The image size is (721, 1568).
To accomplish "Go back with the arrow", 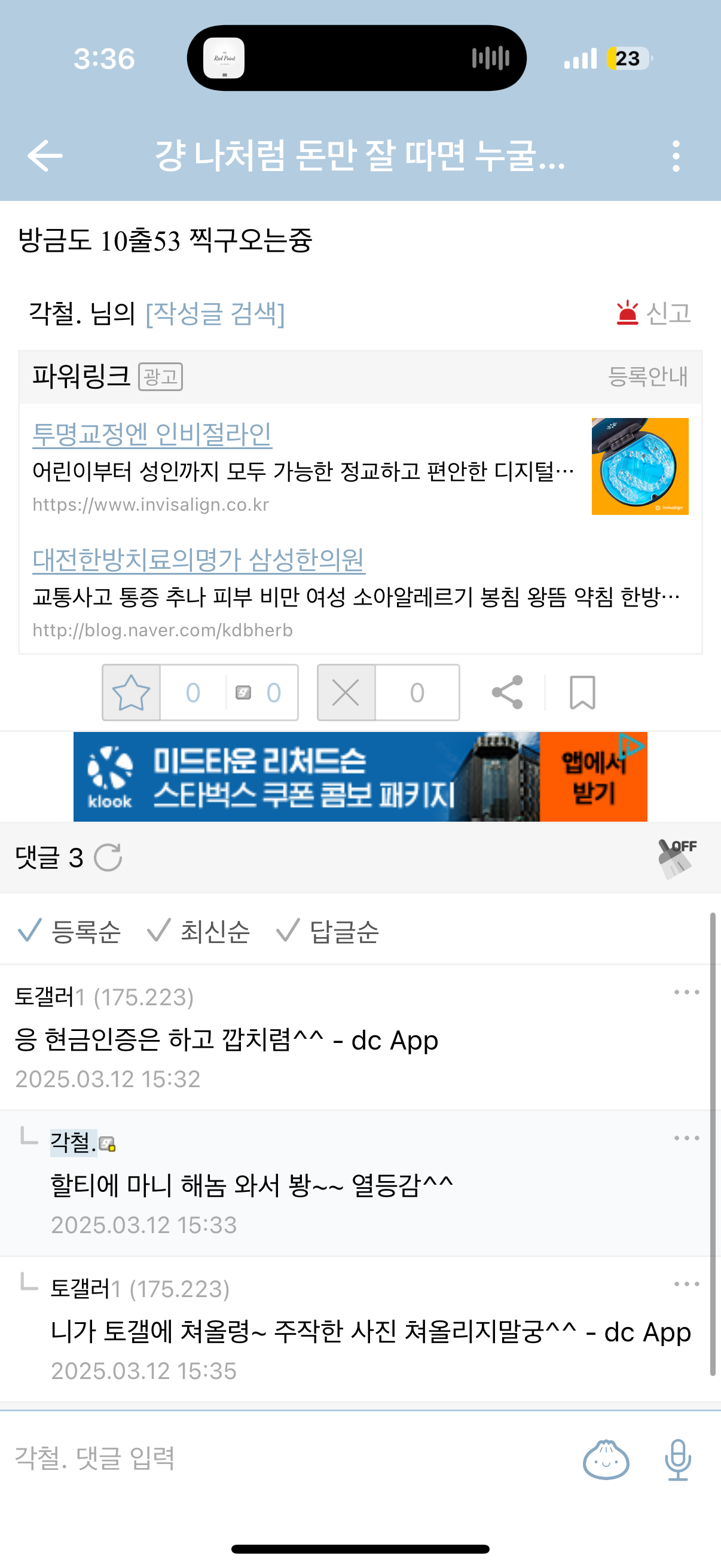I will [45, 156].
